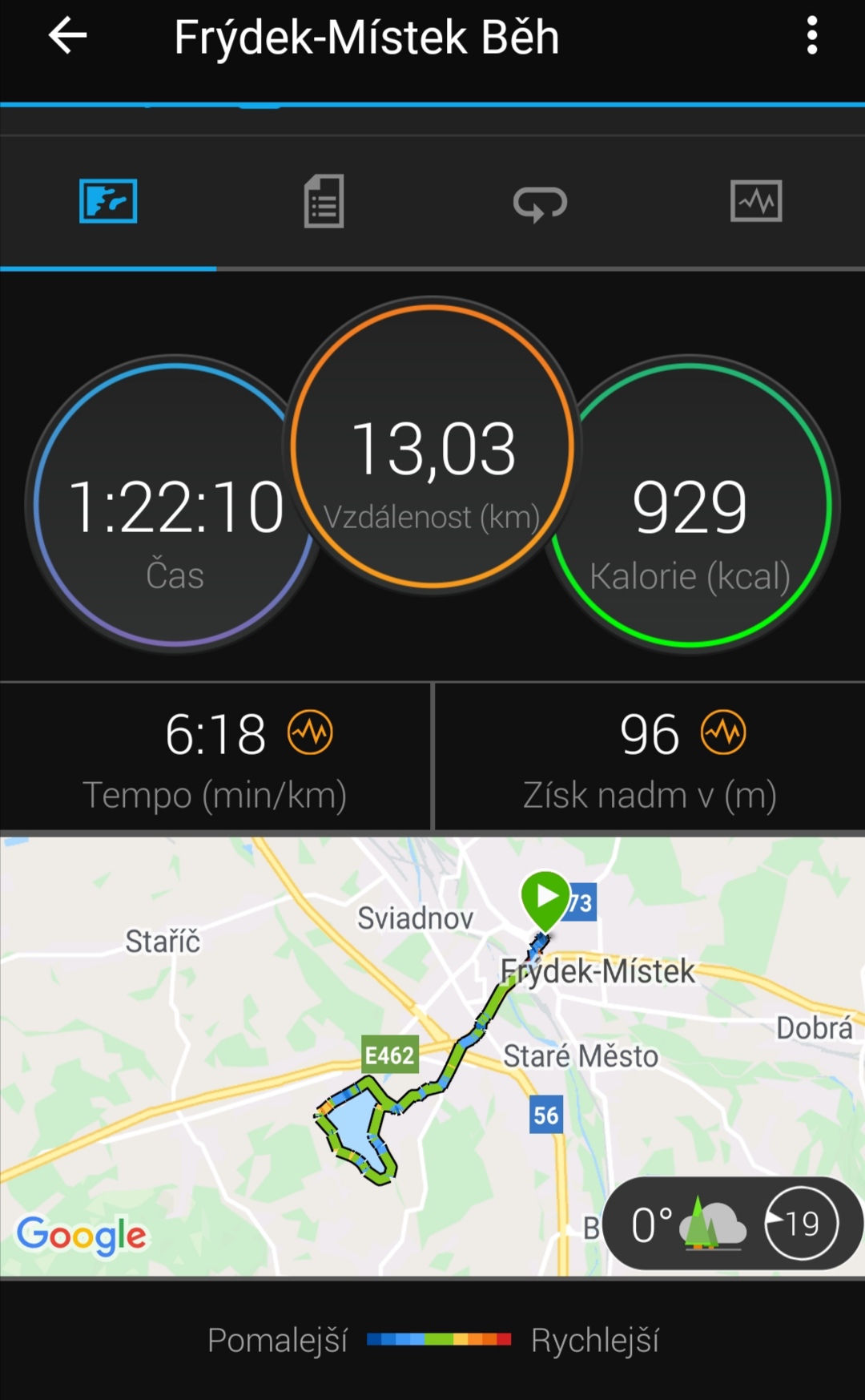Open the running route map
The image size is (865, 1400).
[432, 1056]
